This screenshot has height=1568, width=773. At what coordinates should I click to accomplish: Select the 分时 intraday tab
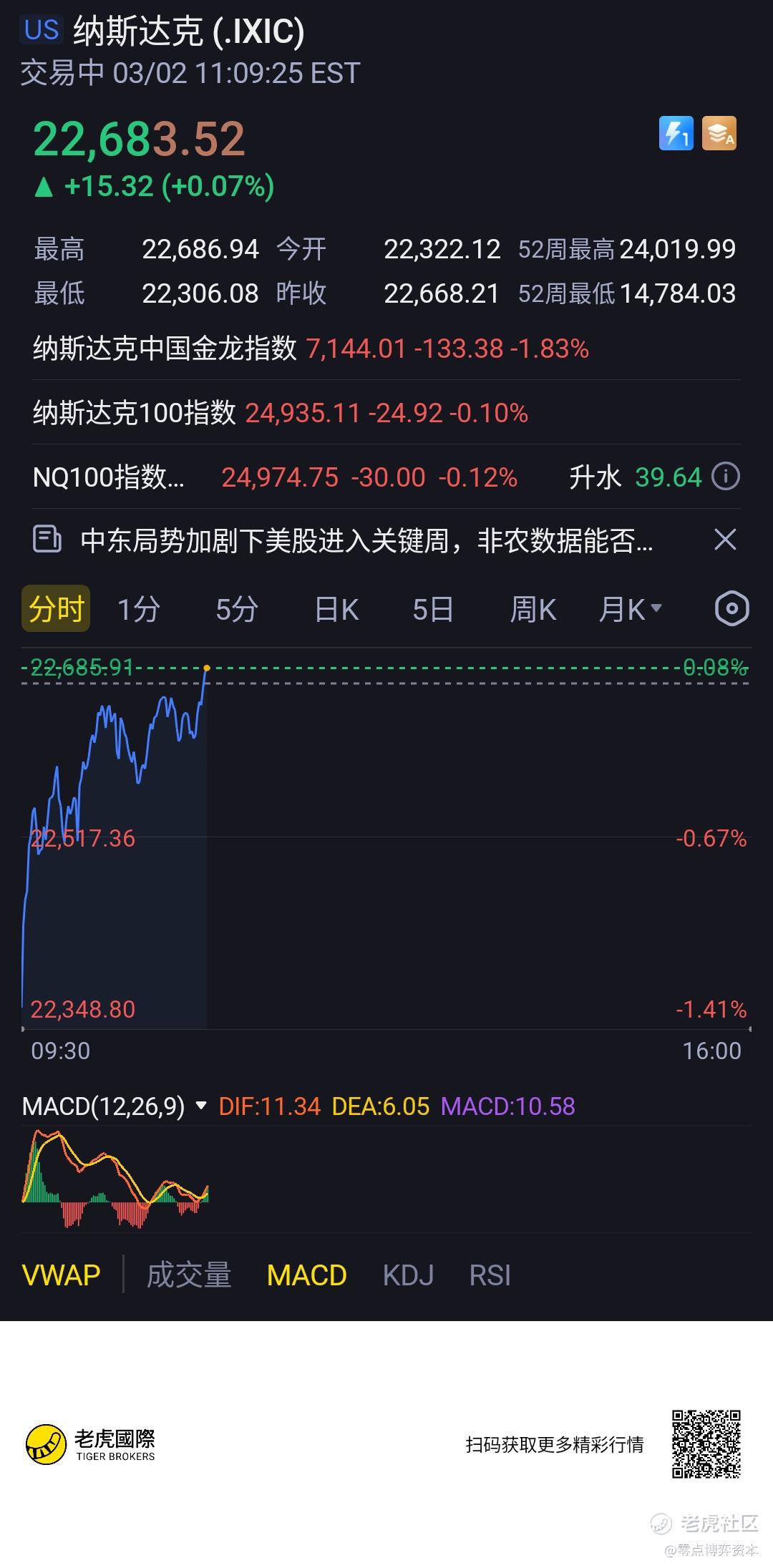[56, 609]
